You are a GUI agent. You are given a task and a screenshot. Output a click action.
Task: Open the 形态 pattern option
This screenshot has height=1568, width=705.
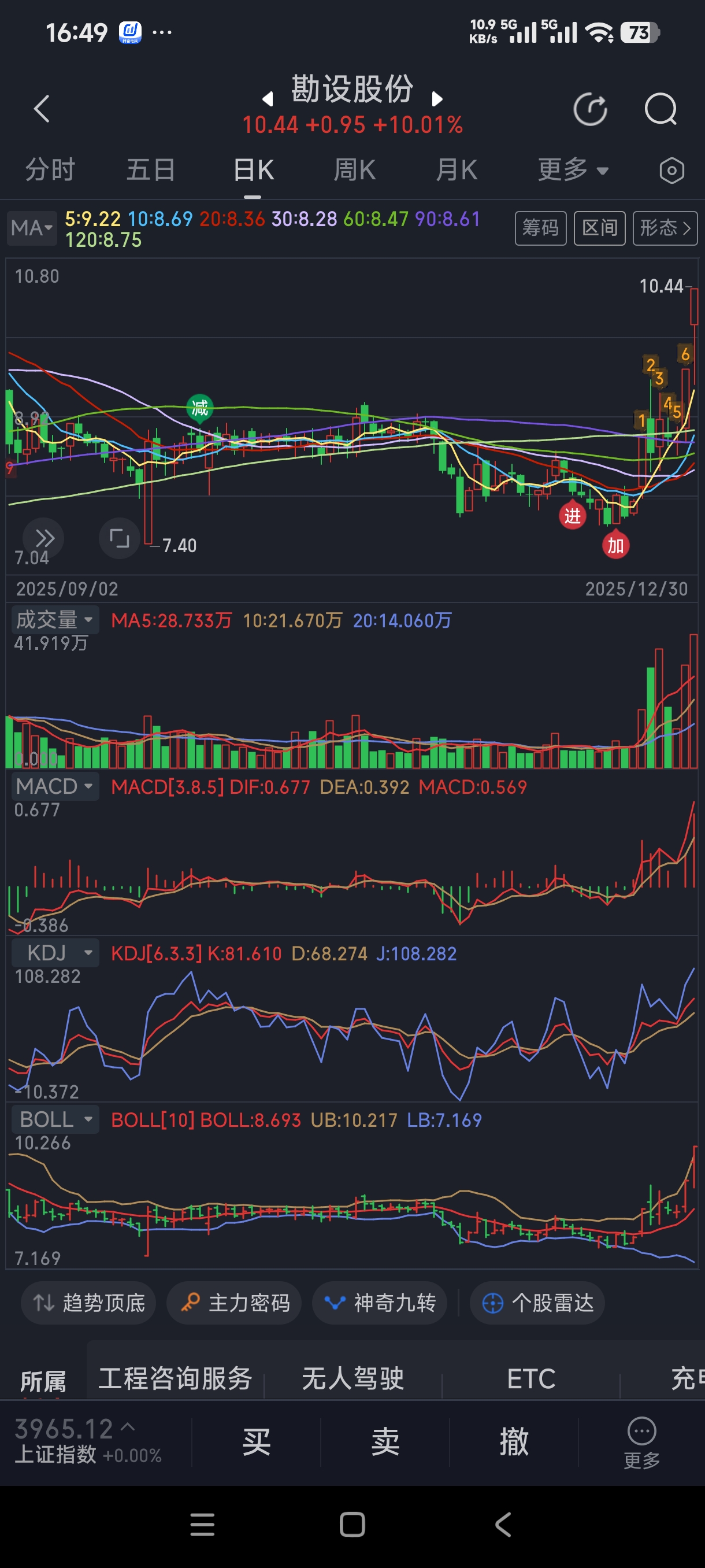point(664,228)
